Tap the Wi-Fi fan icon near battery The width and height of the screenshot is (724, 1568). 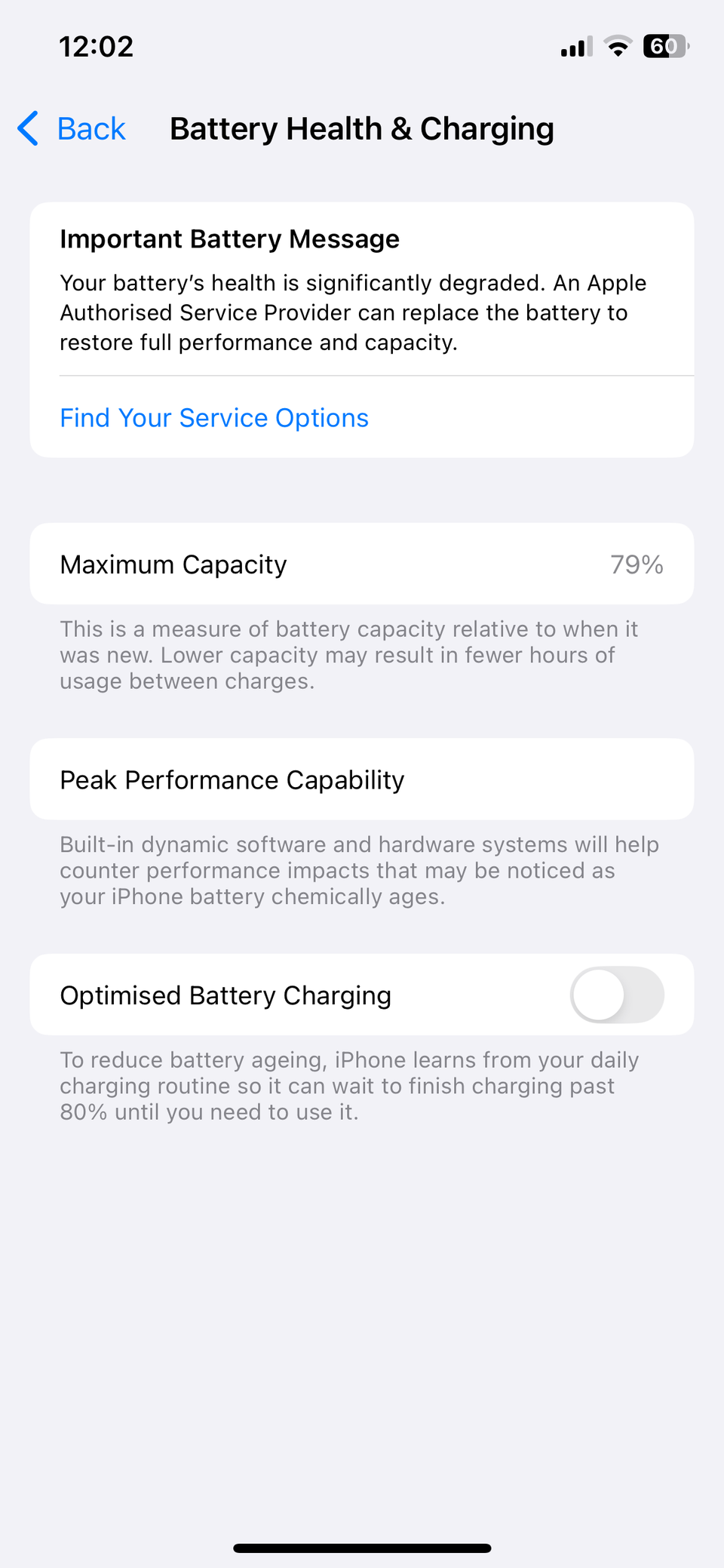[617, 46]
